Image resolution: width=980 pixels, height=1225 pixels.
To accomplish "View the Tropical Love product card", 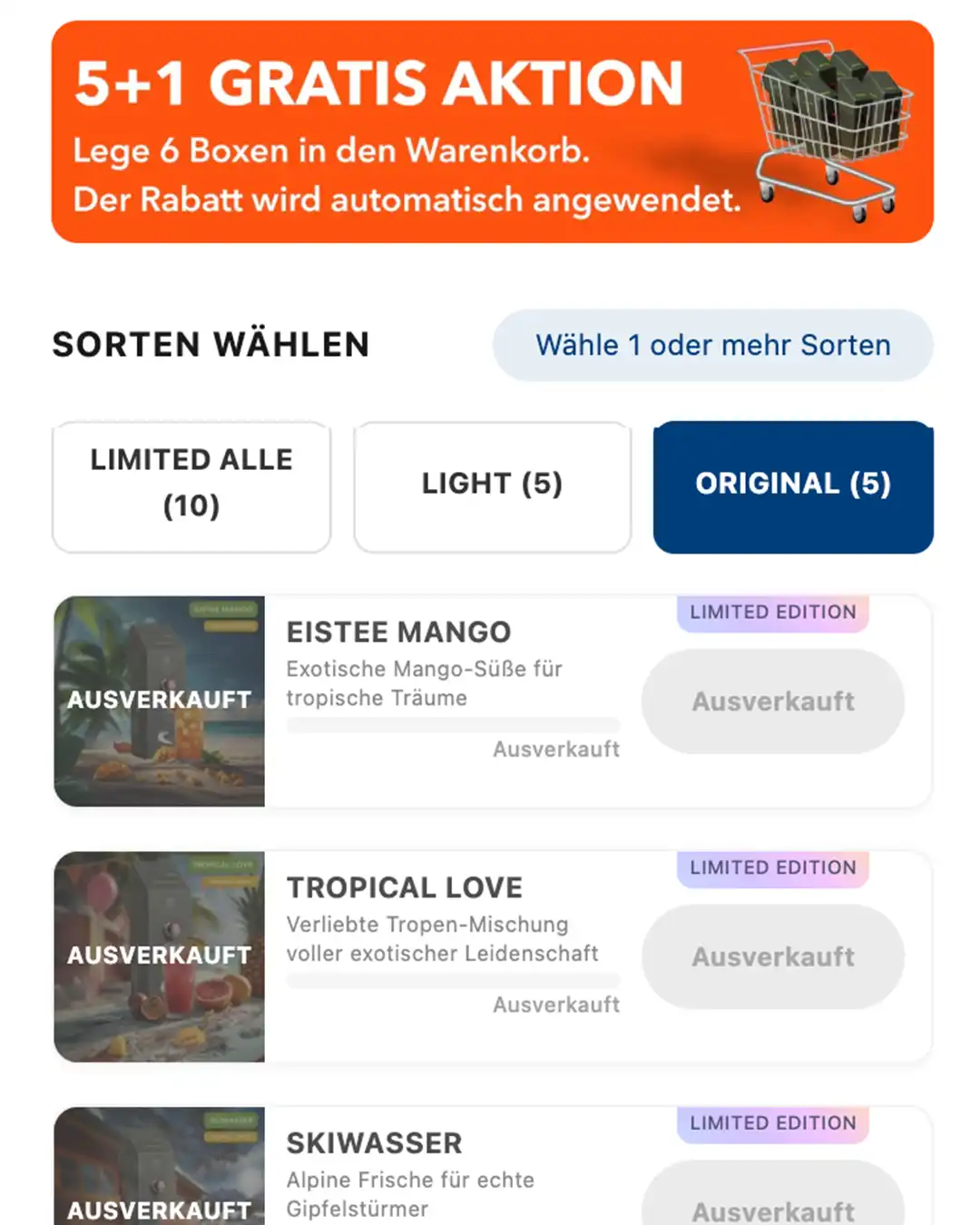I will tap(405, 887).
